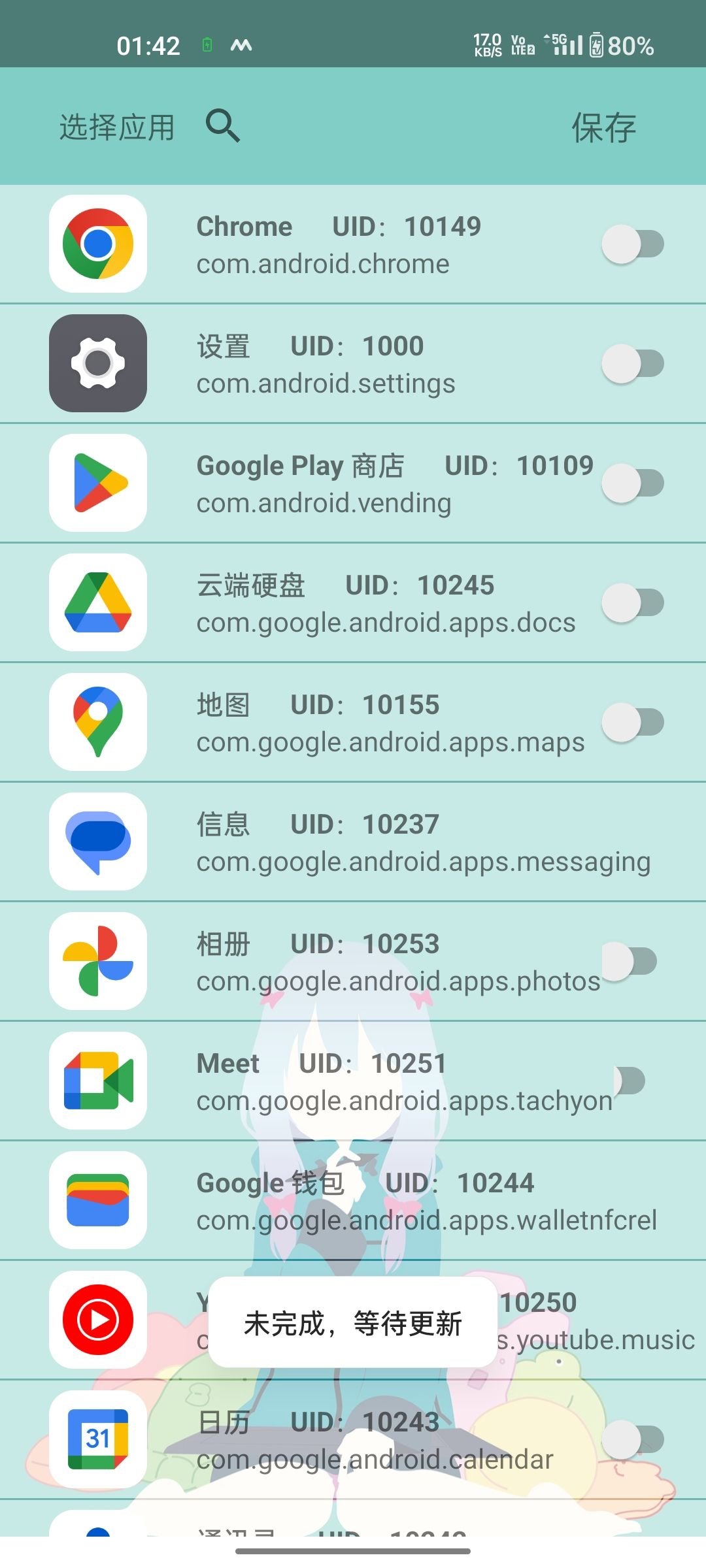706x1568 pixels.
Task: Tap the 保存 save button
Action: click(x=603, y=126)
